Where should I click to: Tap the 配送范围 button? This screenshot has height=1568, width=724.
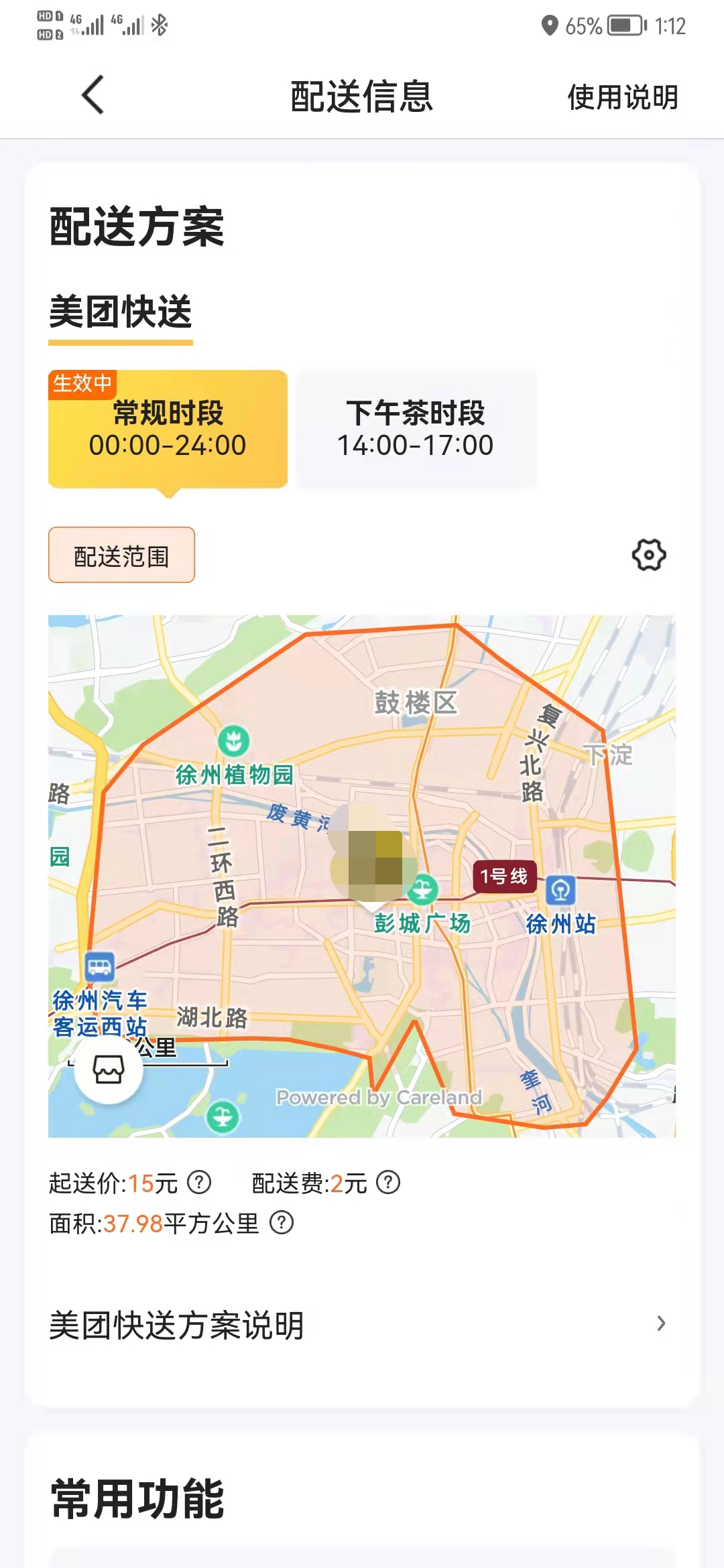pyautogui.click(x=121, y=555)
